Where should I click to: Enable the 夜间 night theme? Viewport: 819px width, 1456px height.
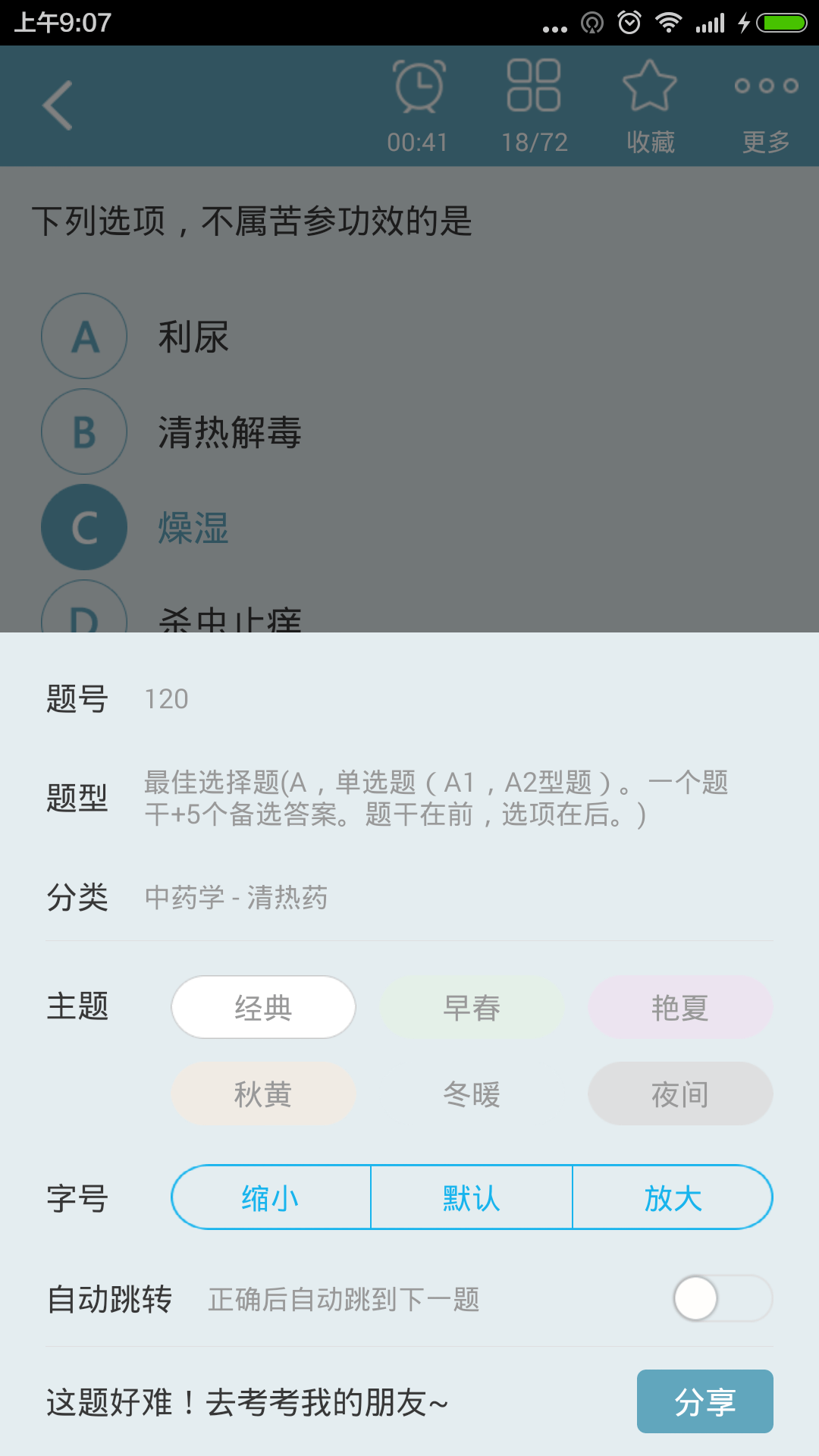pyautogui.click(x=680, y=1094)
